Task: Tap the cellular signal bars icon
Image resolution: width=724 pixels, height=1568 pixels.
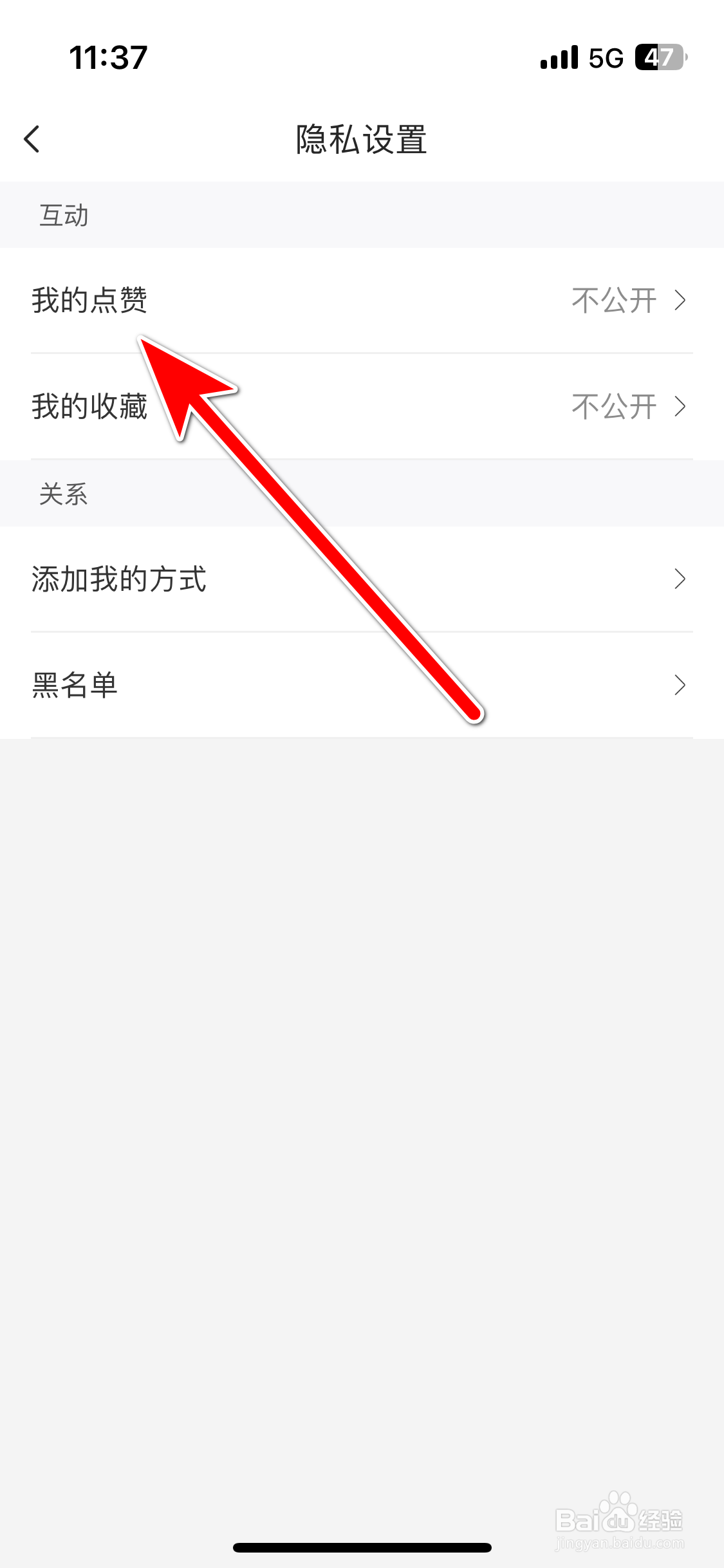Action: pos(559,58)
